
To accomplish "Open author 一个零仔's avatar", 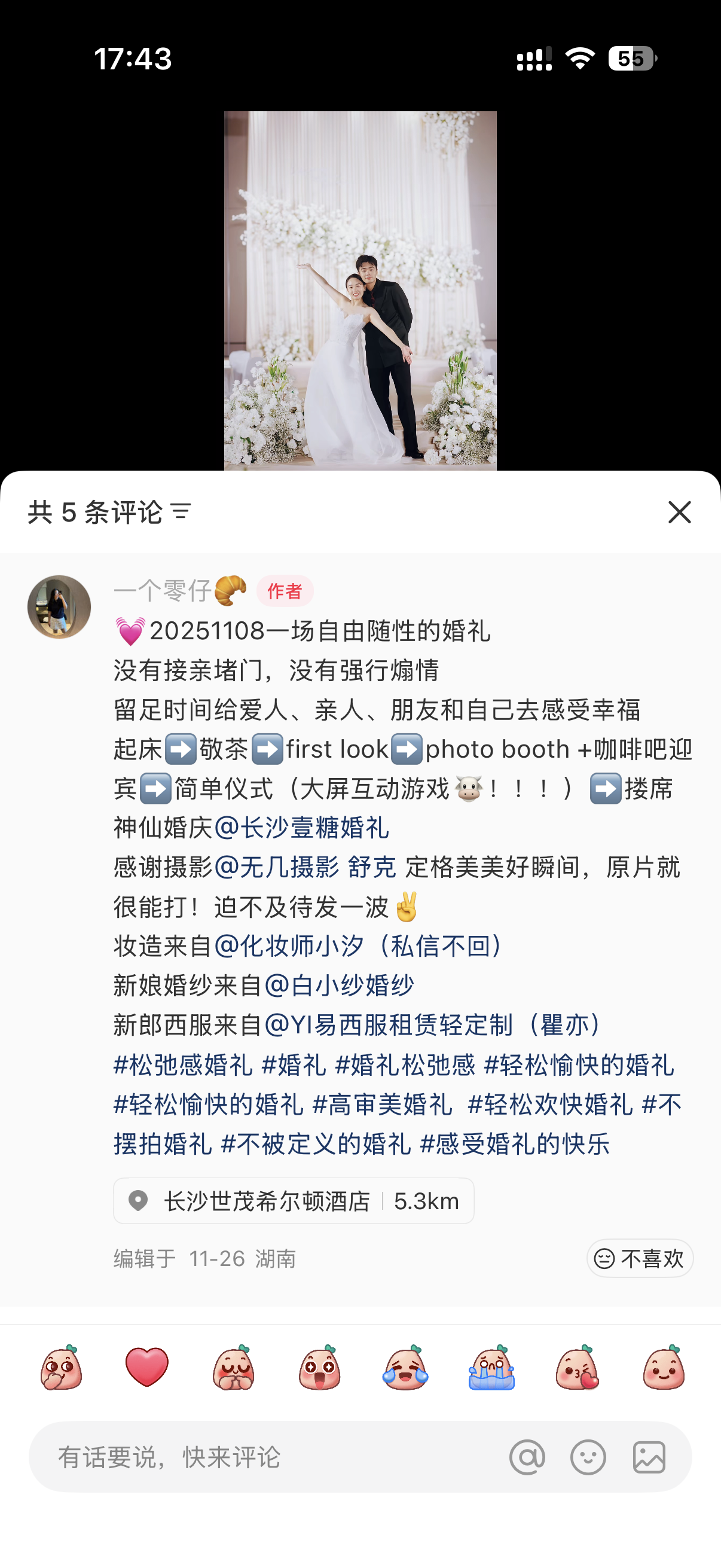I will click(x=59, y=607).
